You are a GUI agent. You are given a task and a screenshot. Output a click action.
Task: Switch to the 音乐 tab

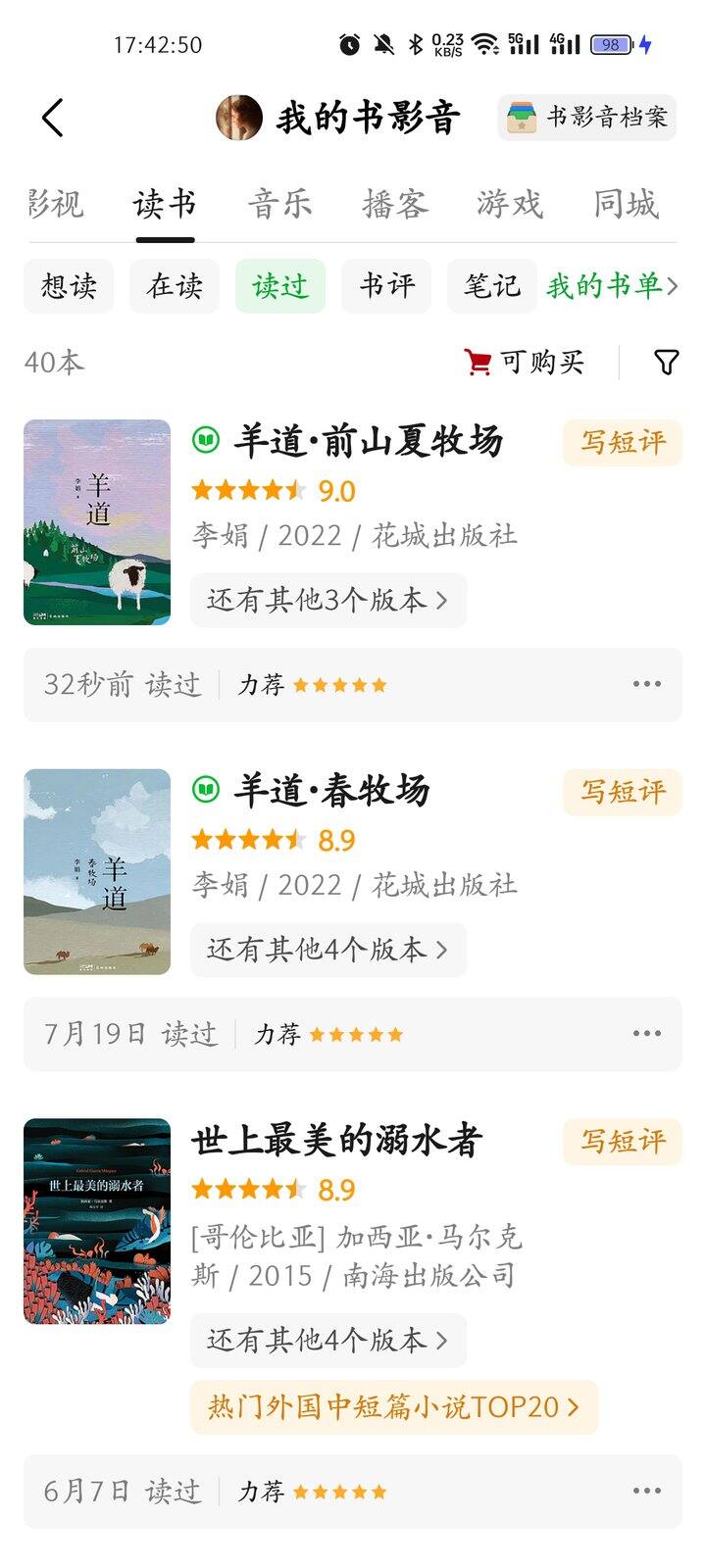click(280, 204)
